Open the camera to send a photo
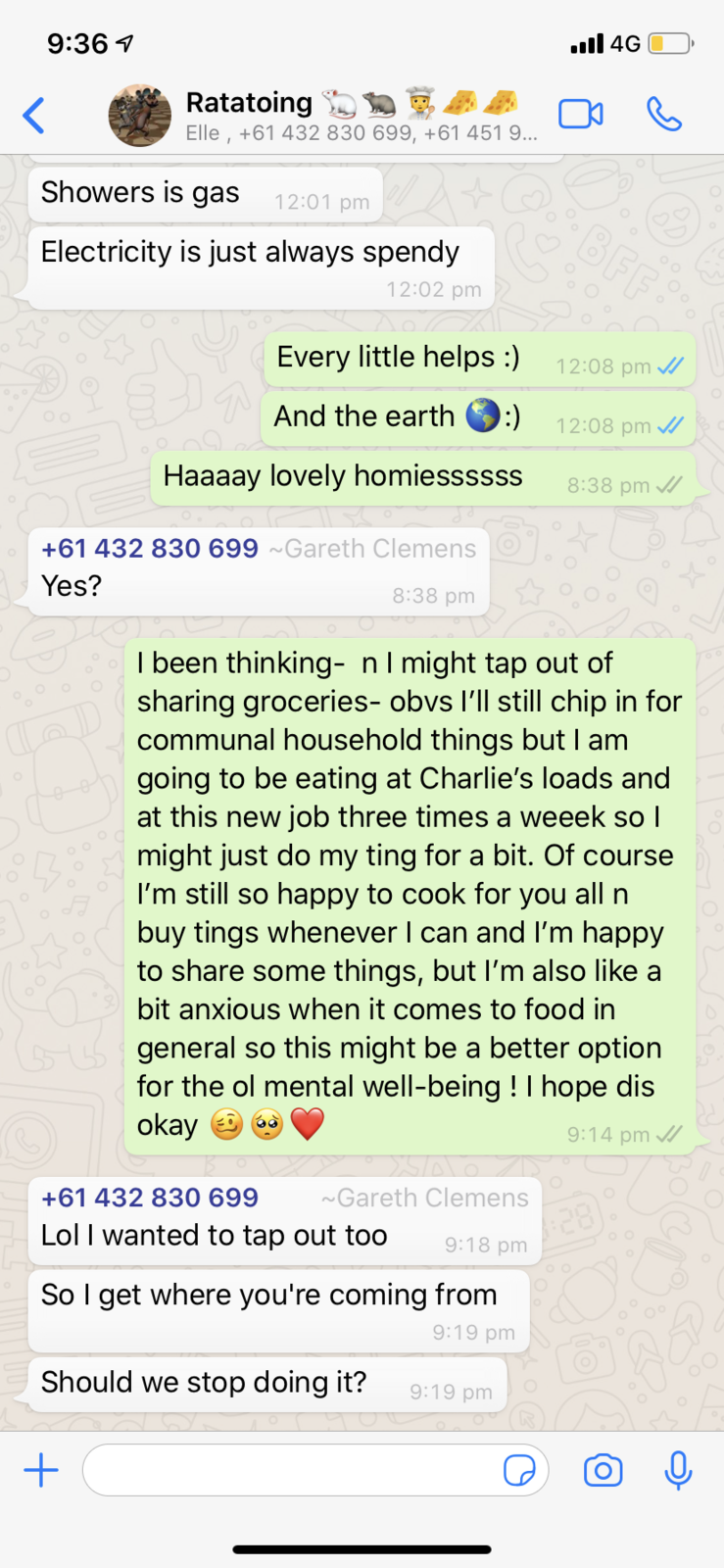Screen dimensions: 724x1568 coord(603,1470)
